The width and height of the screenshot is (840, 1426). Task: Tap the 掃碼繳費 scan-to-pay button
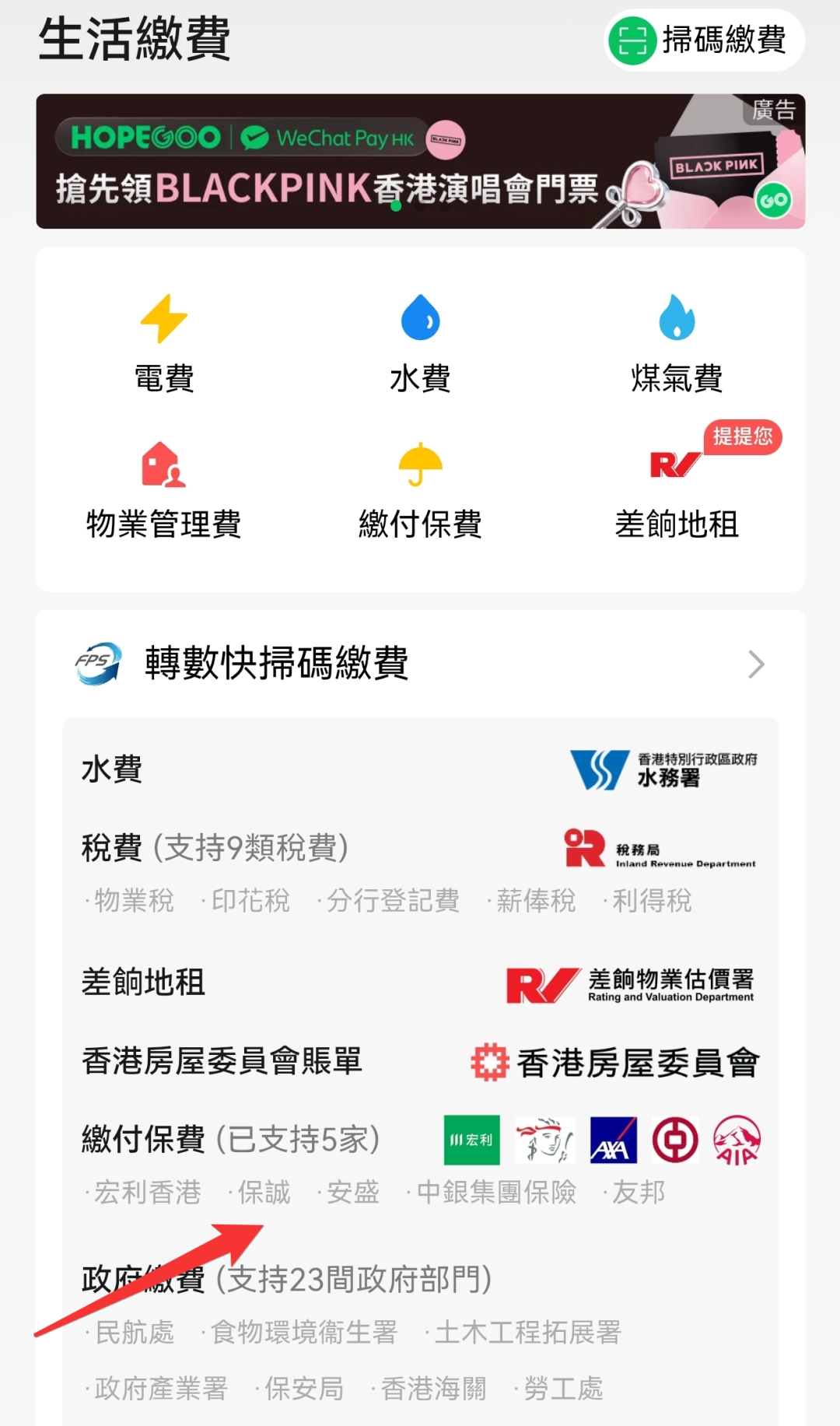click(704, 40)
